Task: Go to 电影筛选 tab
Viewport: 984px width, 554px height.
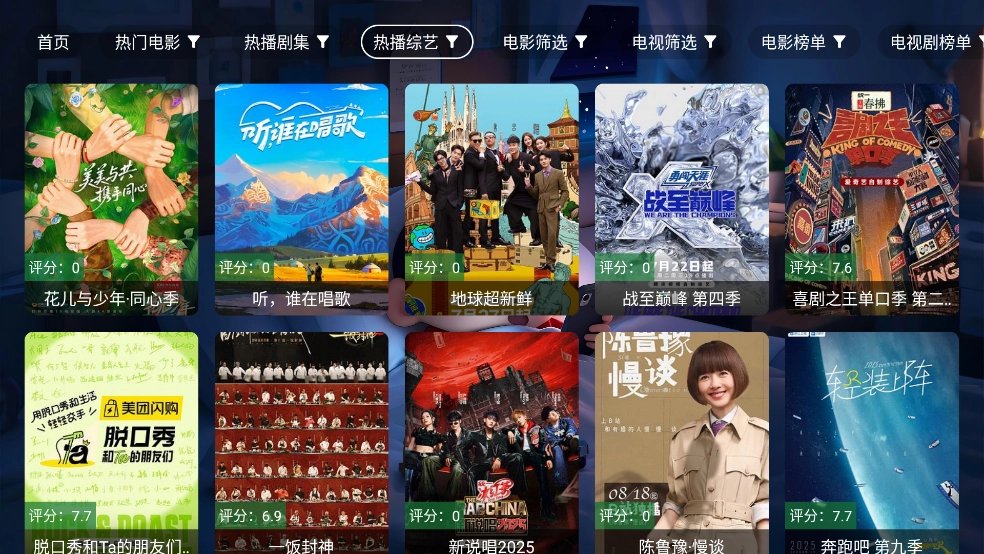Action: [545, 42]
